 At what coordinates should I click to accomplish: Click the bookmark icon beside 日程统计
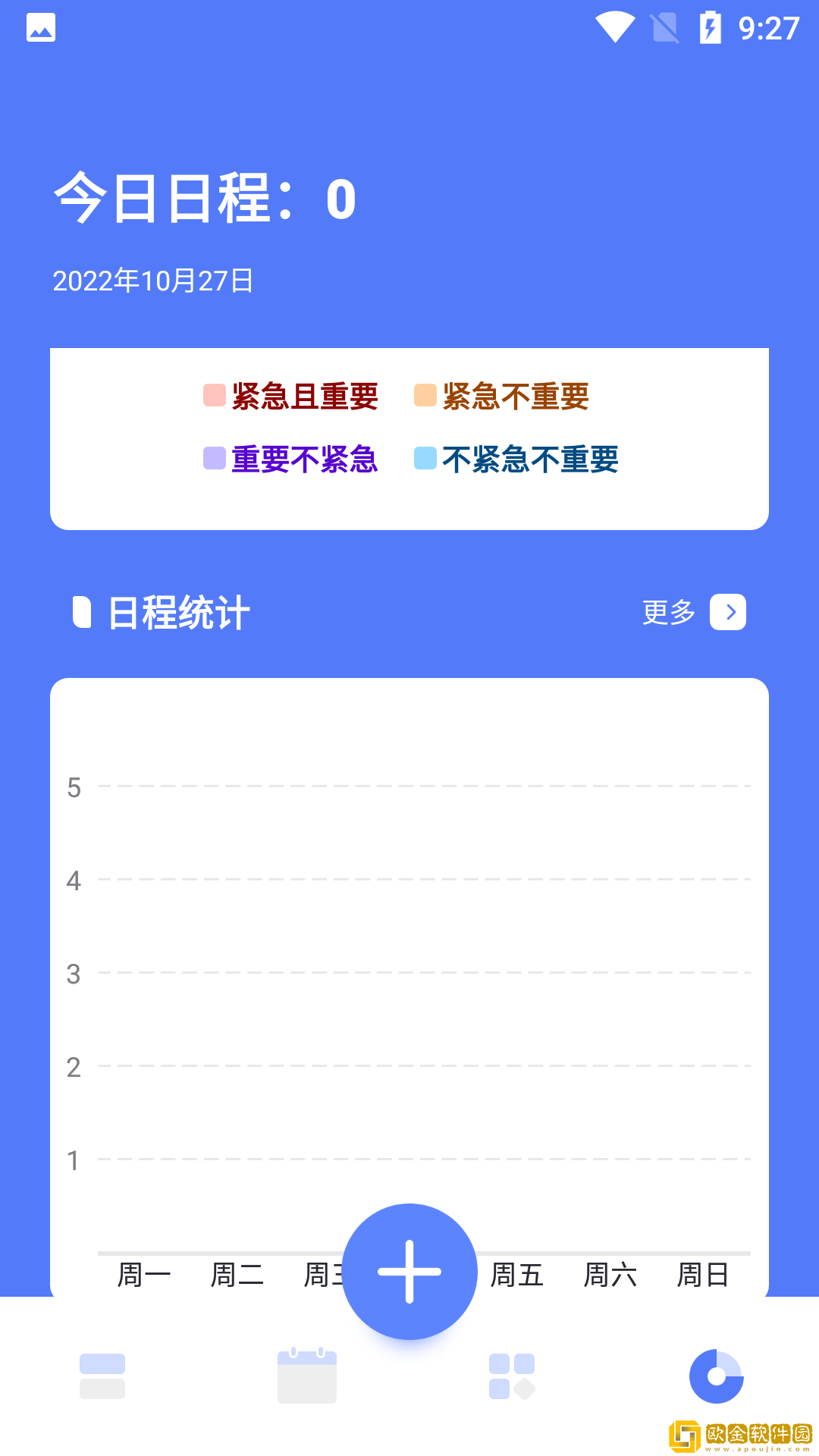(x=83, y=611)
